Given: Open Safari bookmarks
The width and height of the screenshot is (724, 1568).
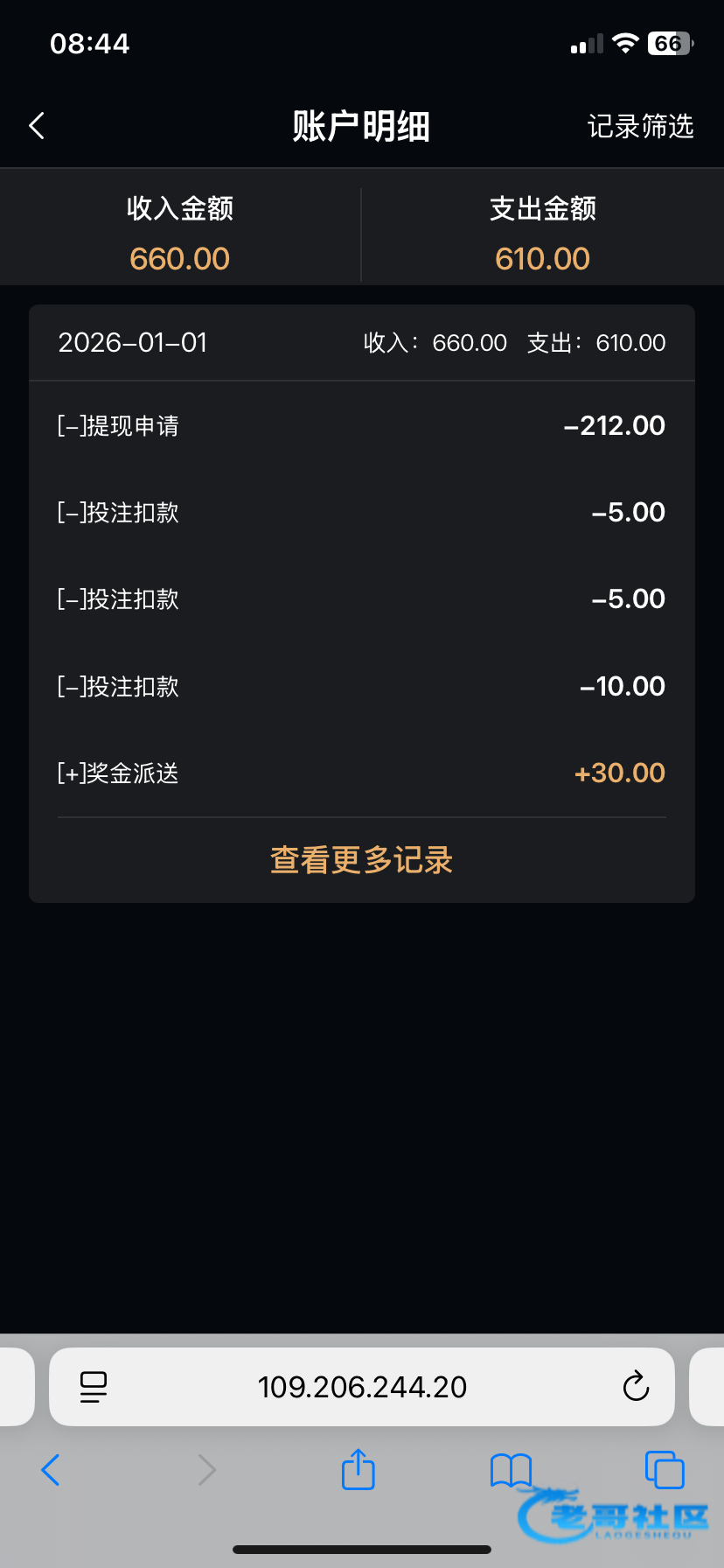Looking at the screenshot, I should [511, 1470].
